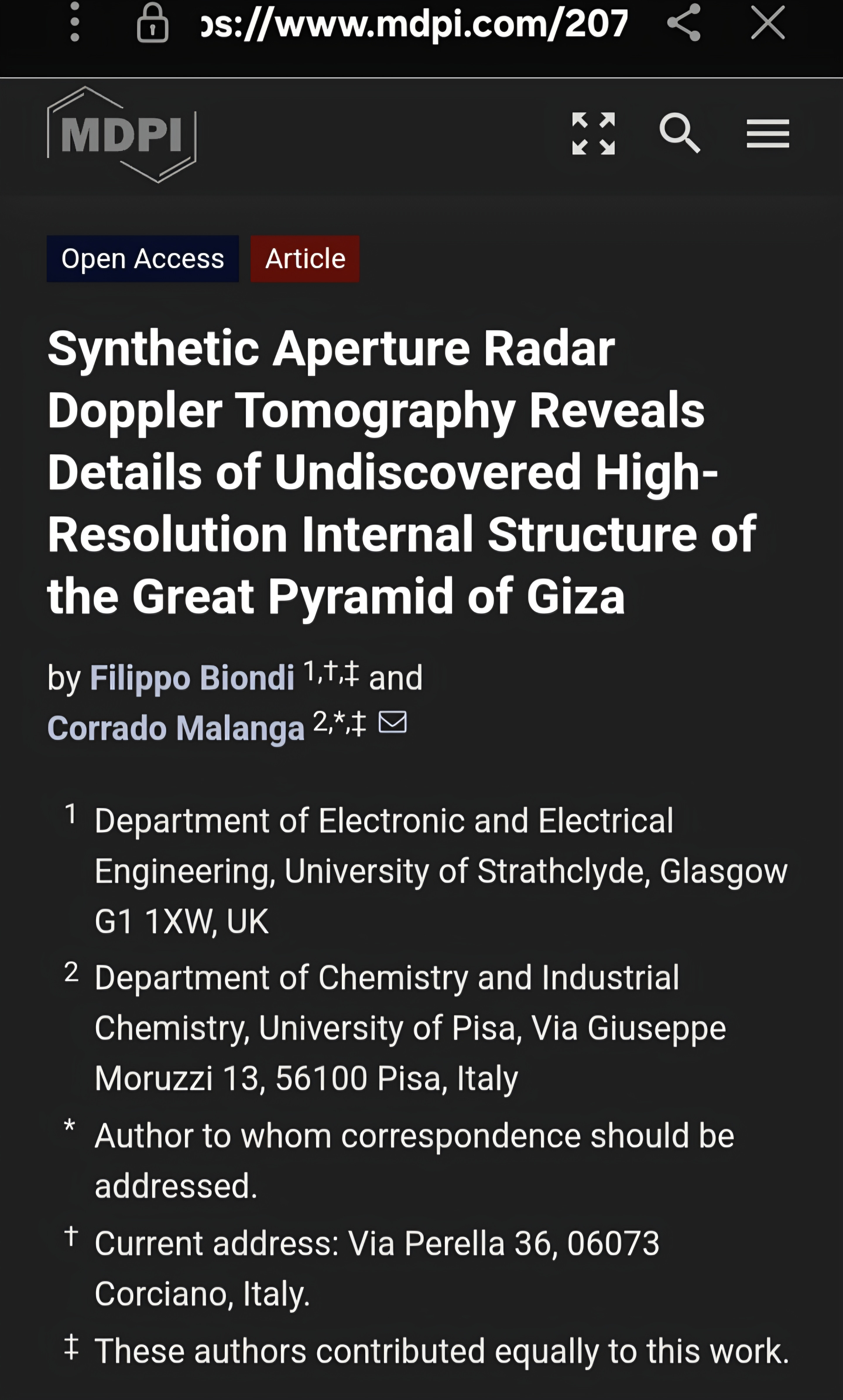The width and height of the screenshot is (843, 1400).
Task: Go to MDPI homepage via logo
Action: tap(121, 135)
